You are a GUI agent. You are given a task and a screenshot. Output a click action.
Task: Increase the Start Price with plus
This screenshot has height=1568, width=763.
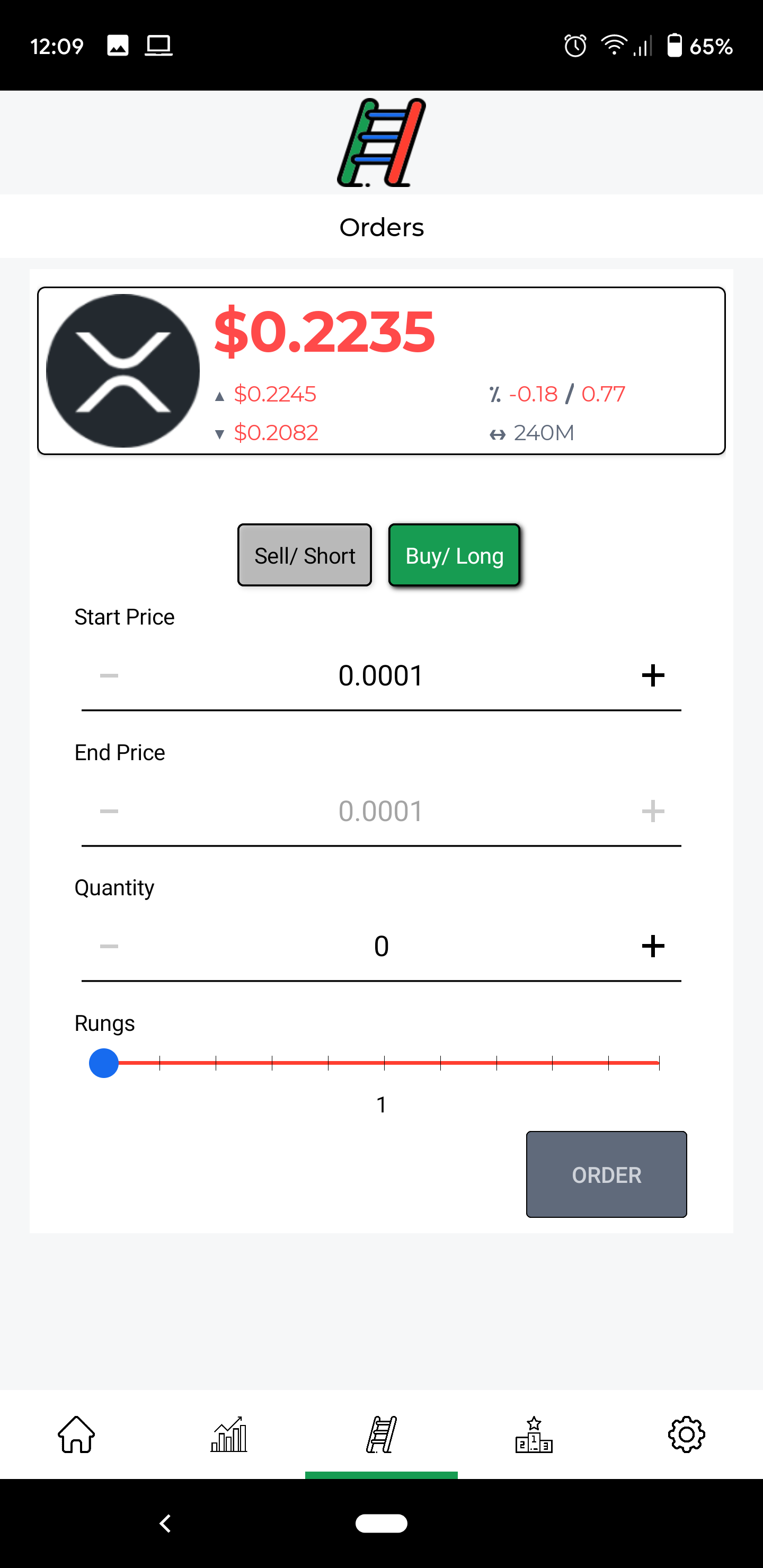tap(653, 675)
